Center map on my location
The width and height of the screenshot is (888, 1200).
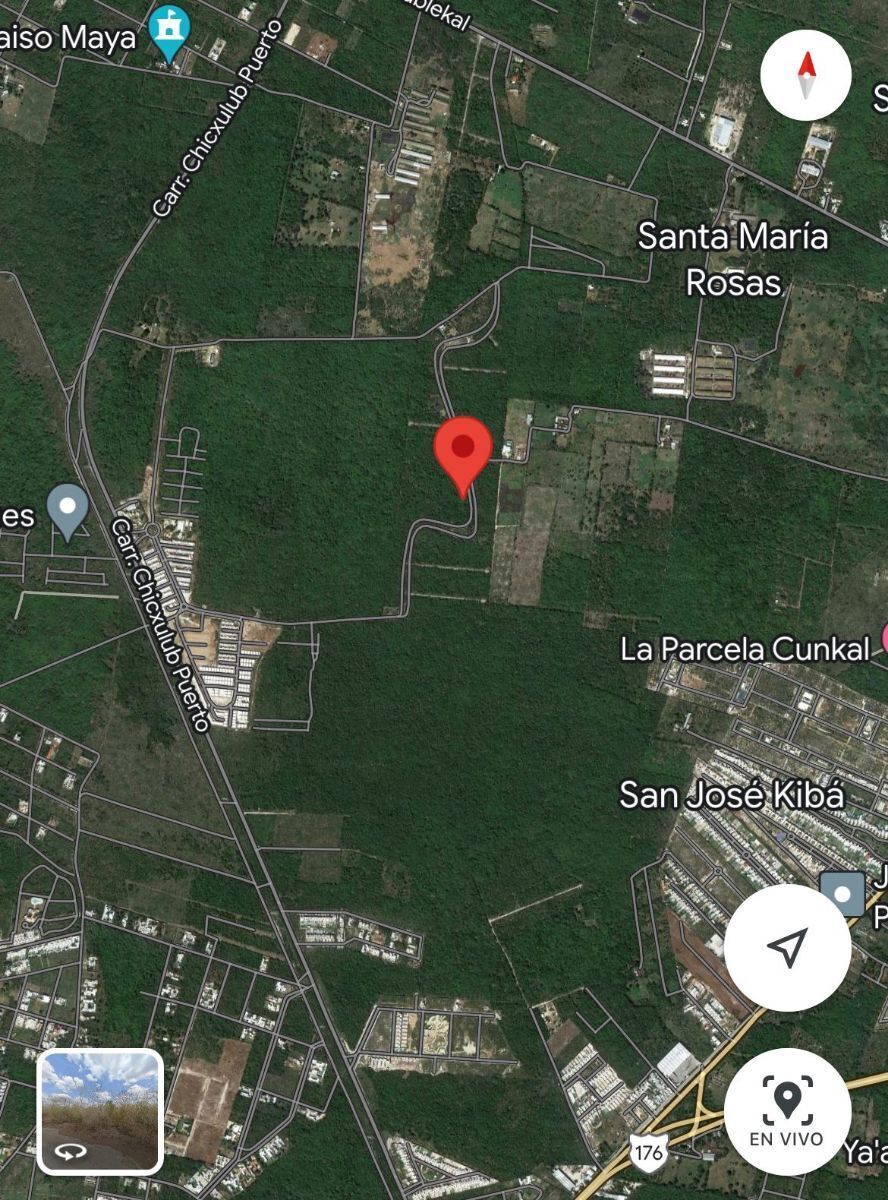[787, 947]
